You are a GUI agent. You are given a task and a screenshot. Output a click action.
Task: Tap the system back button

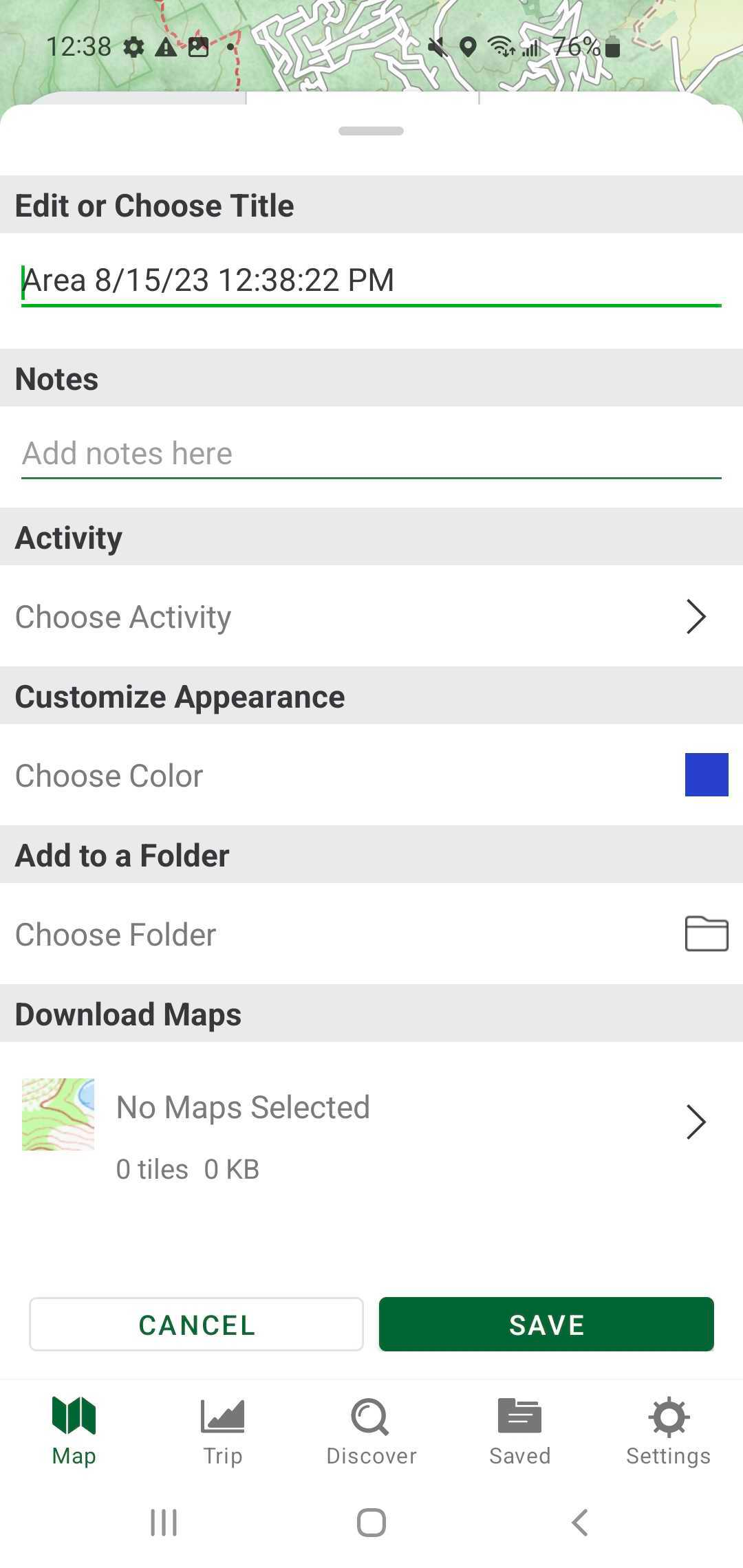580,1523
